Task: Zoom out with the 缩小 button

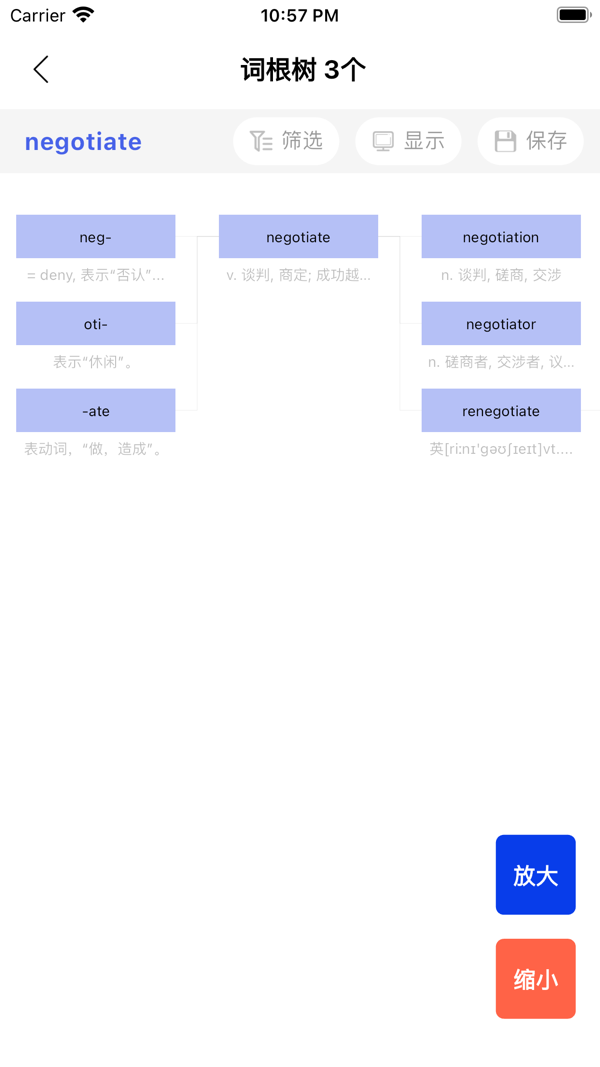Action: point(536,979)
